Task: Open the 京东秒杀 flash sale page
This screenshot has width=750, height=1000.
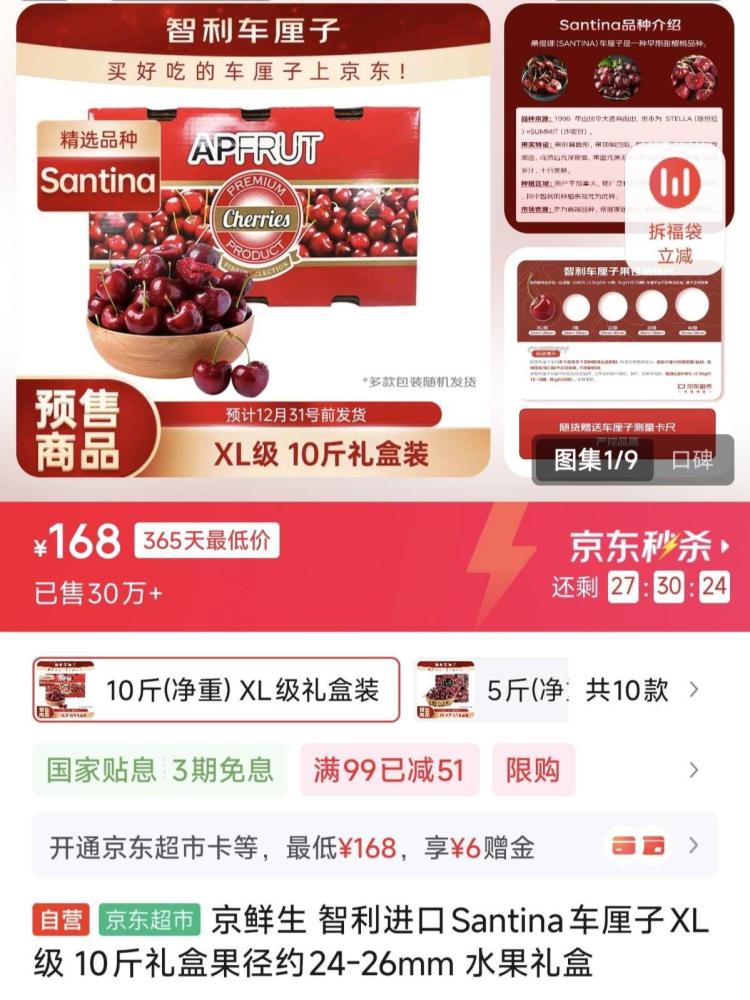Action: (x=650, y=546)
